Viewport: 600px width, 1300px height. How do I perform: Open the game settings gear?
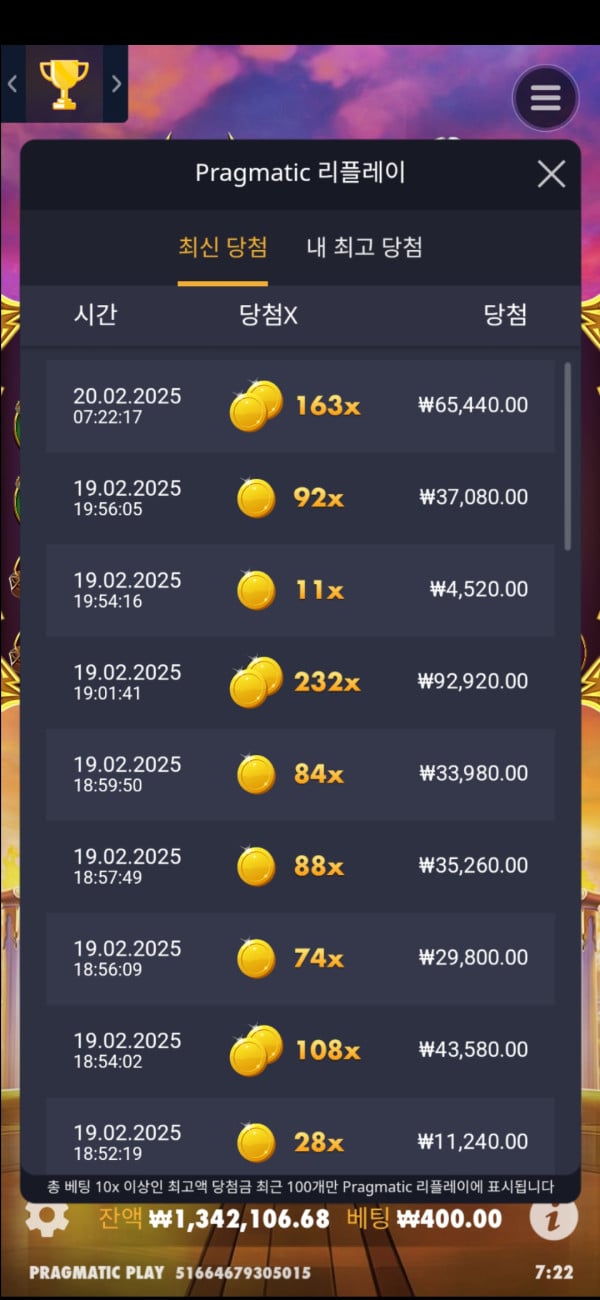click(x=47, y=1217)
